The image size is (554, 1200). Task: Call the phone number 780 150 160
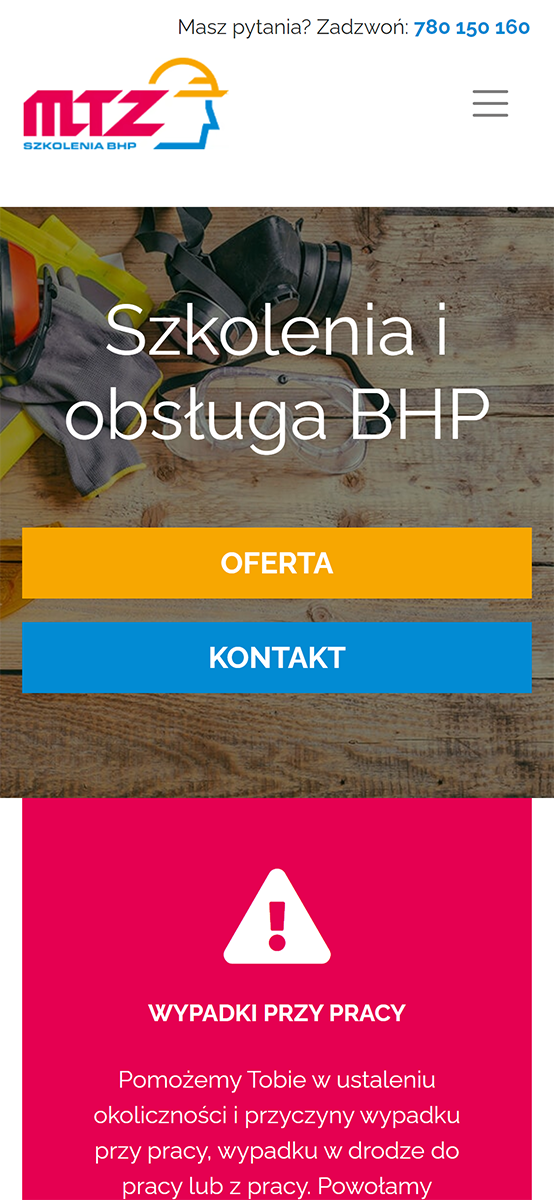click(x=471, y=27)
